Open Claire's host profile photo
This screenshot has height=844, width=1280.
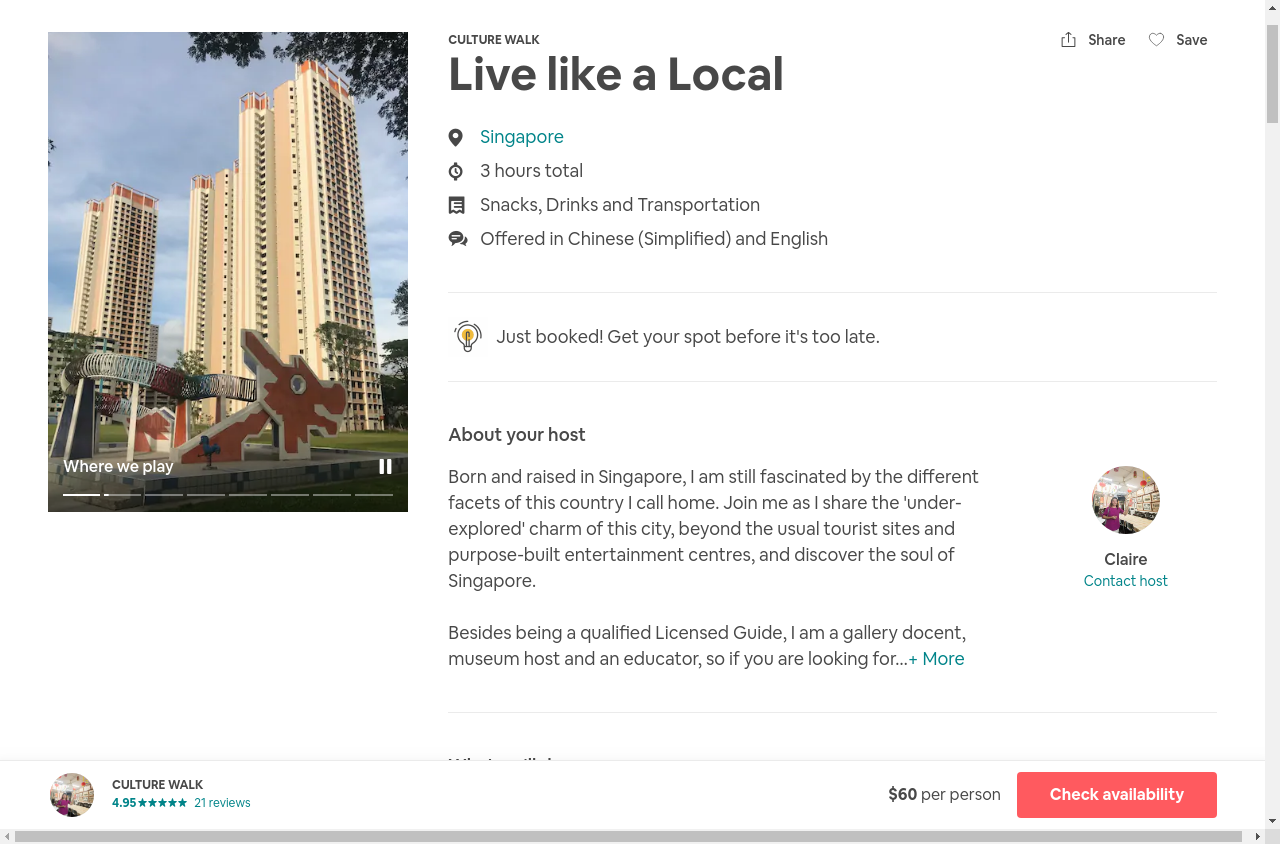(1125, 500)
